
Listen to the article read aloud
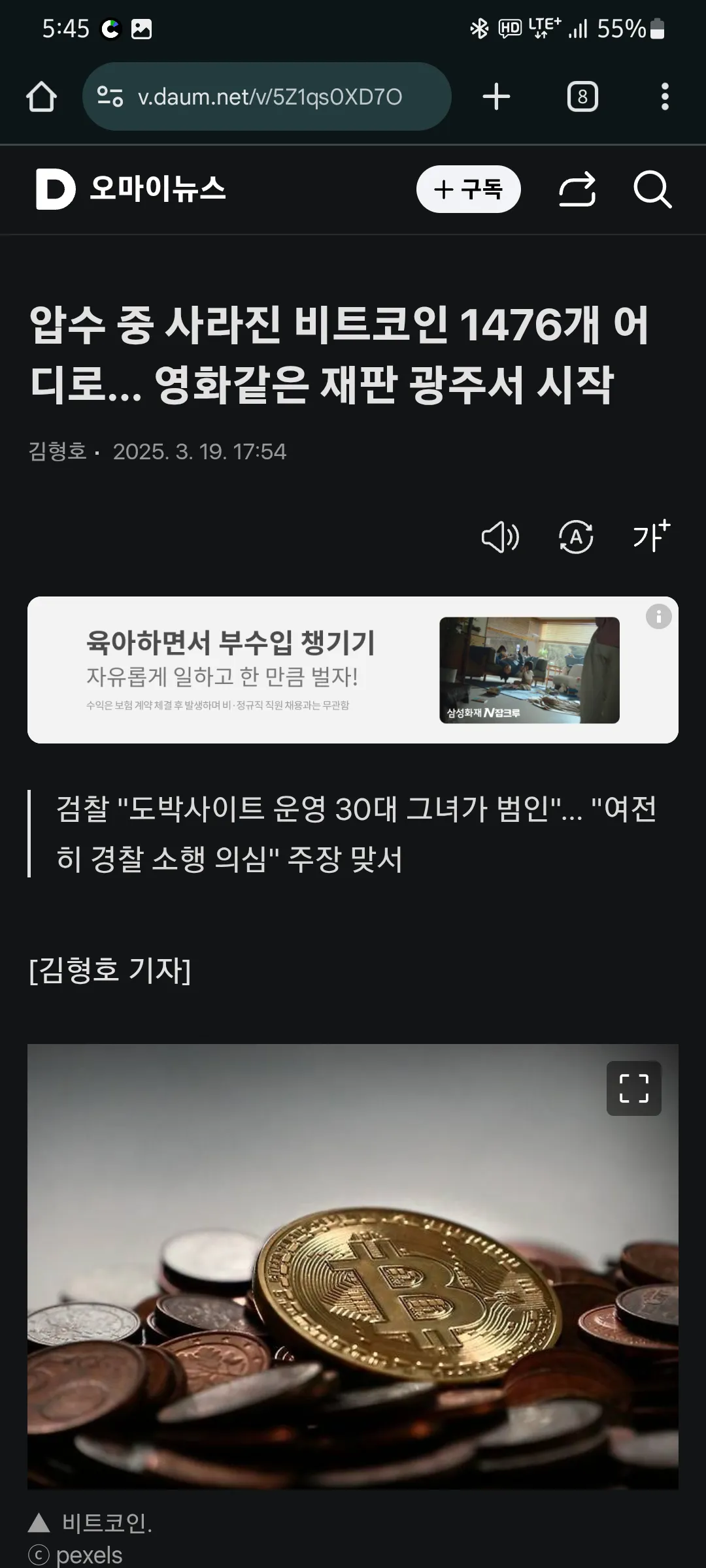coord(500,538)
